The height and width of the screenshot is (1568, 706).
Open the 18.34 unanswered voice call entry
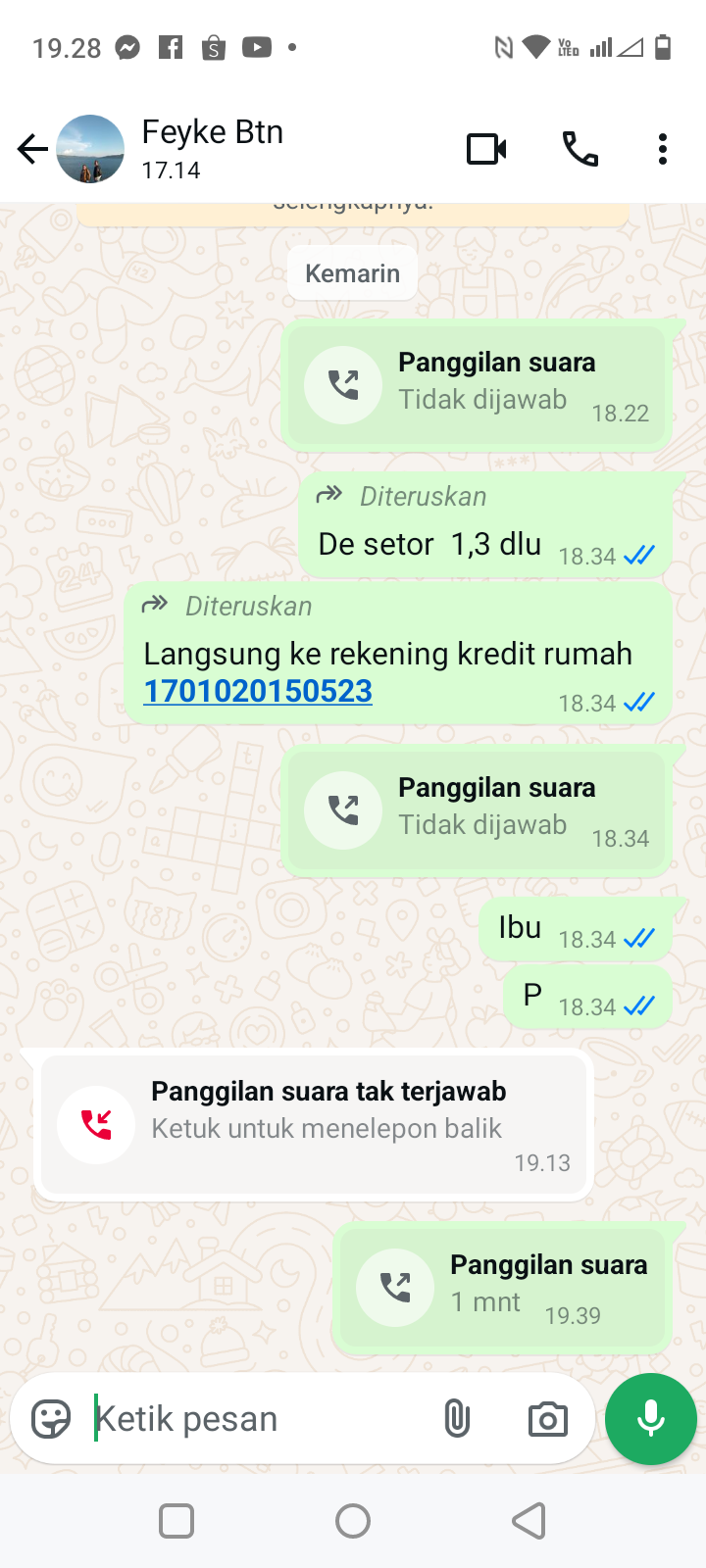pos(477,809)
